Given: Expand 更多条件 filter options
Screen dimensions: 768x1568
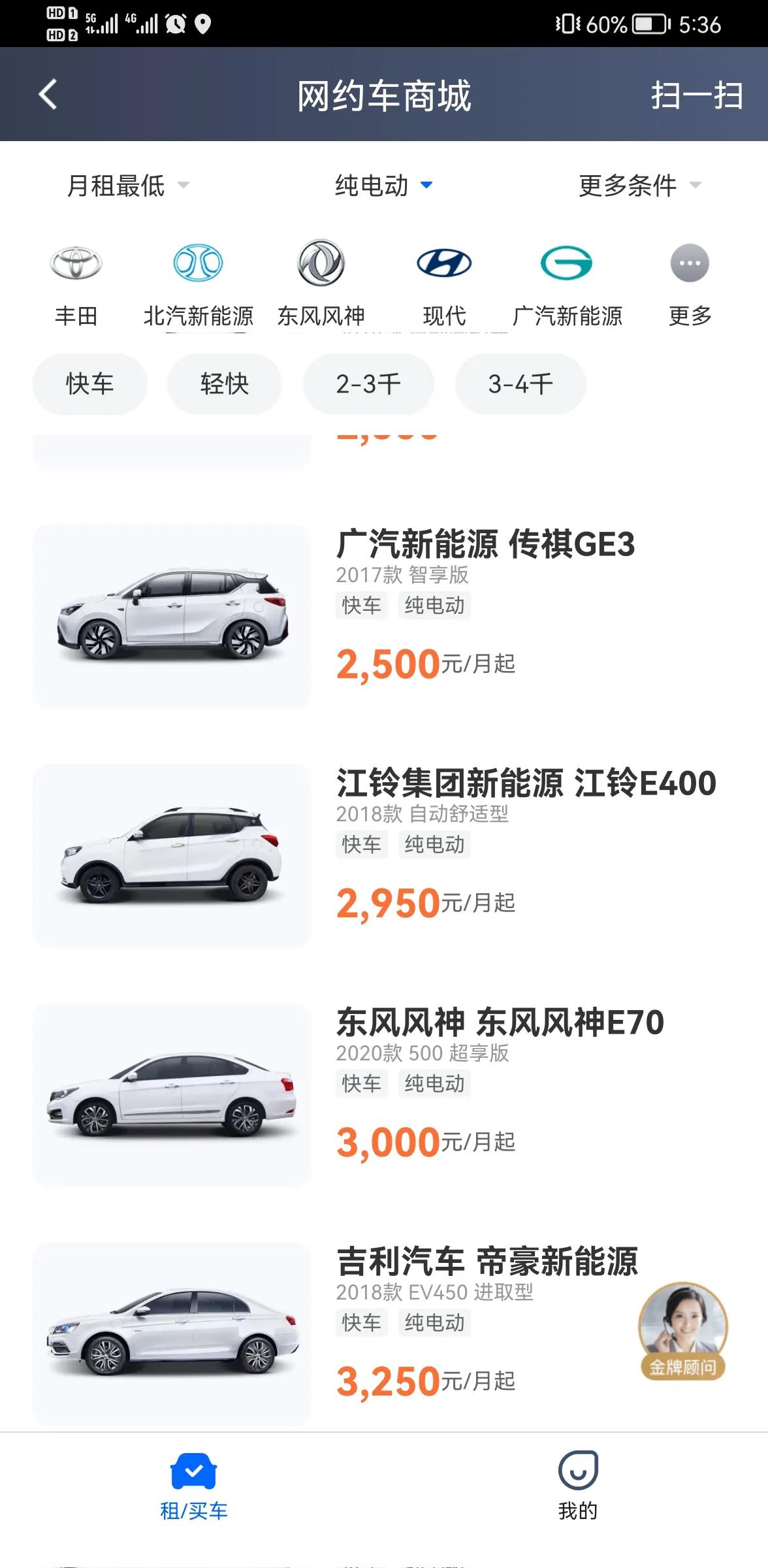Looking at the screenshot, I should 639,186.
